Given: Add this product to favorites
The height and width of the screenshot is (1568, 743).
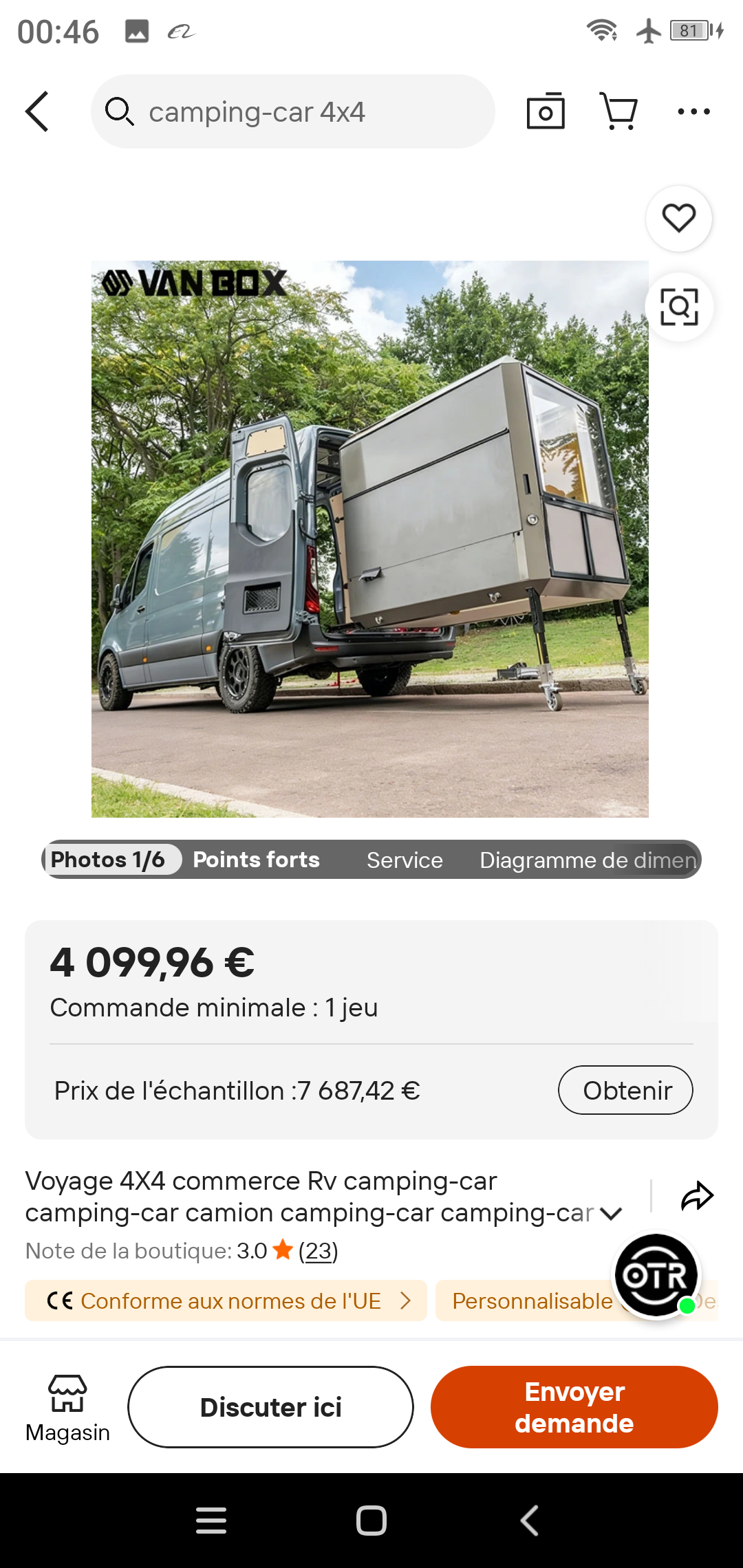Looking at the screenshot, I should coord(678,219).
